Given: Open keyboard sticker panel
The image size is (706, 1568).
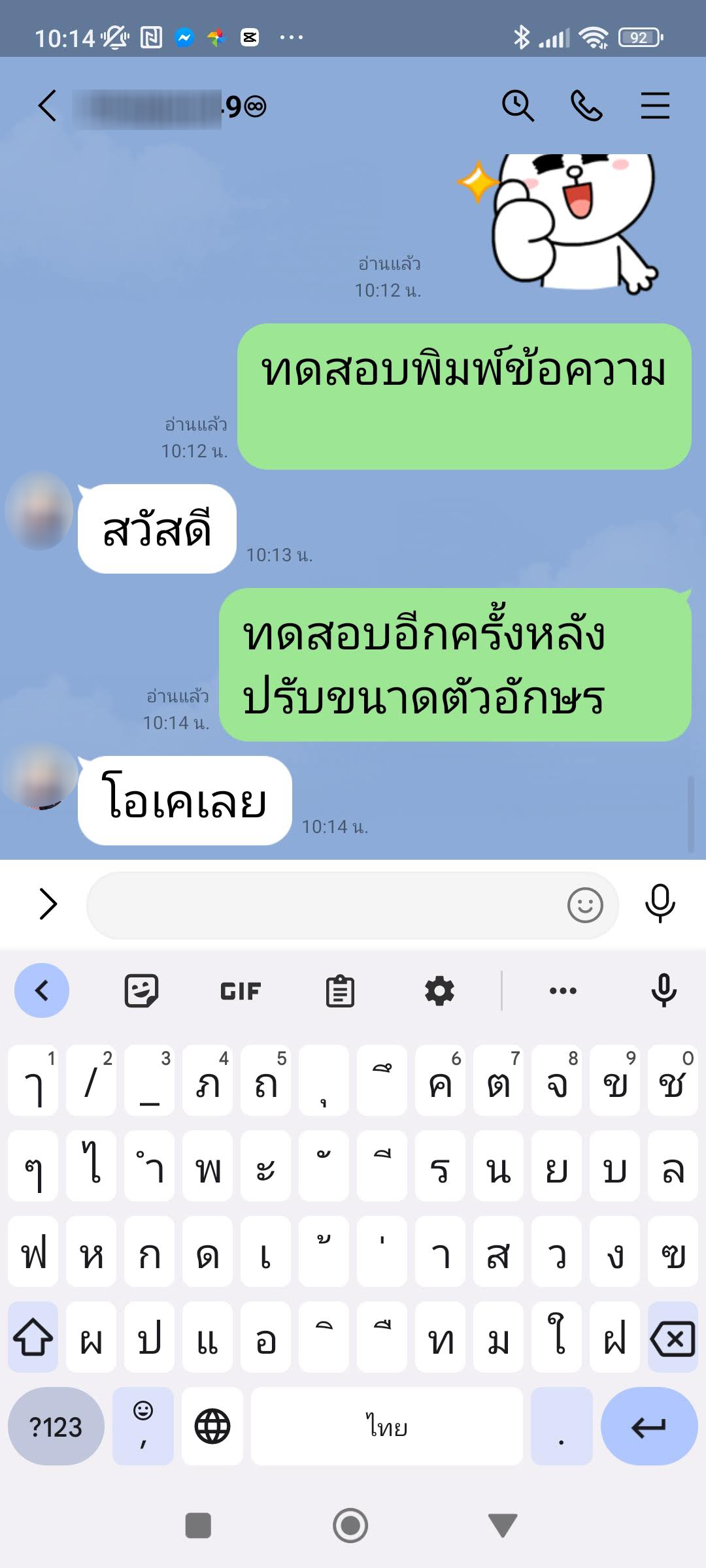Looking at the screenshot, I should pyautogui.click(x=141, y=990).
